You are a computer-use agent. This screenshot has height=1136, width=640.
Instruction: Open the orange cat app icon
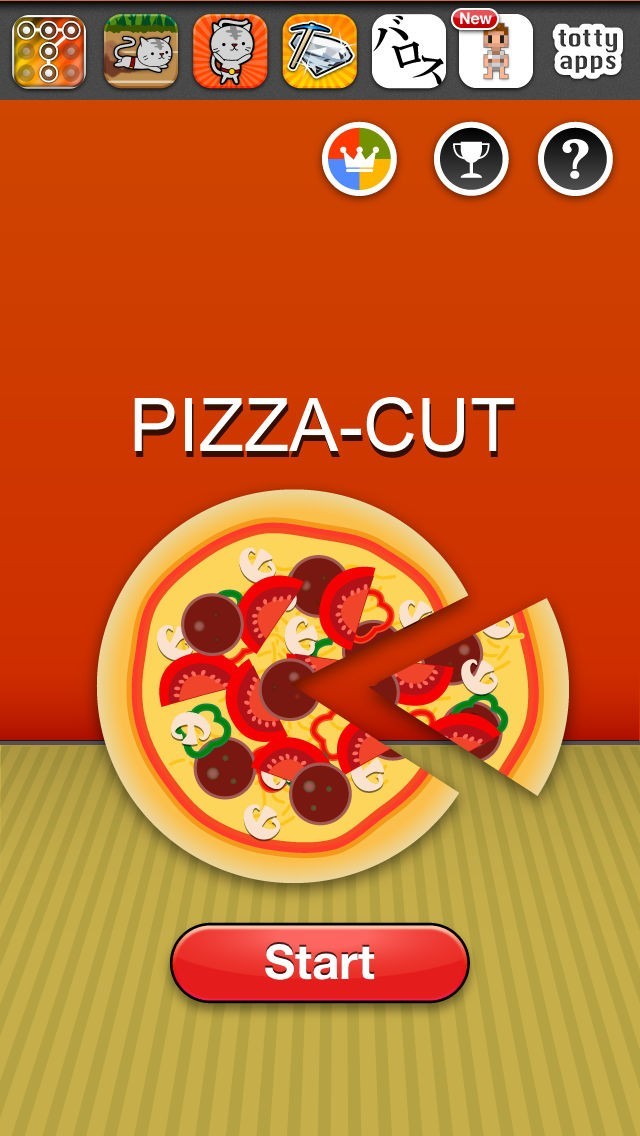coord(230,52)
